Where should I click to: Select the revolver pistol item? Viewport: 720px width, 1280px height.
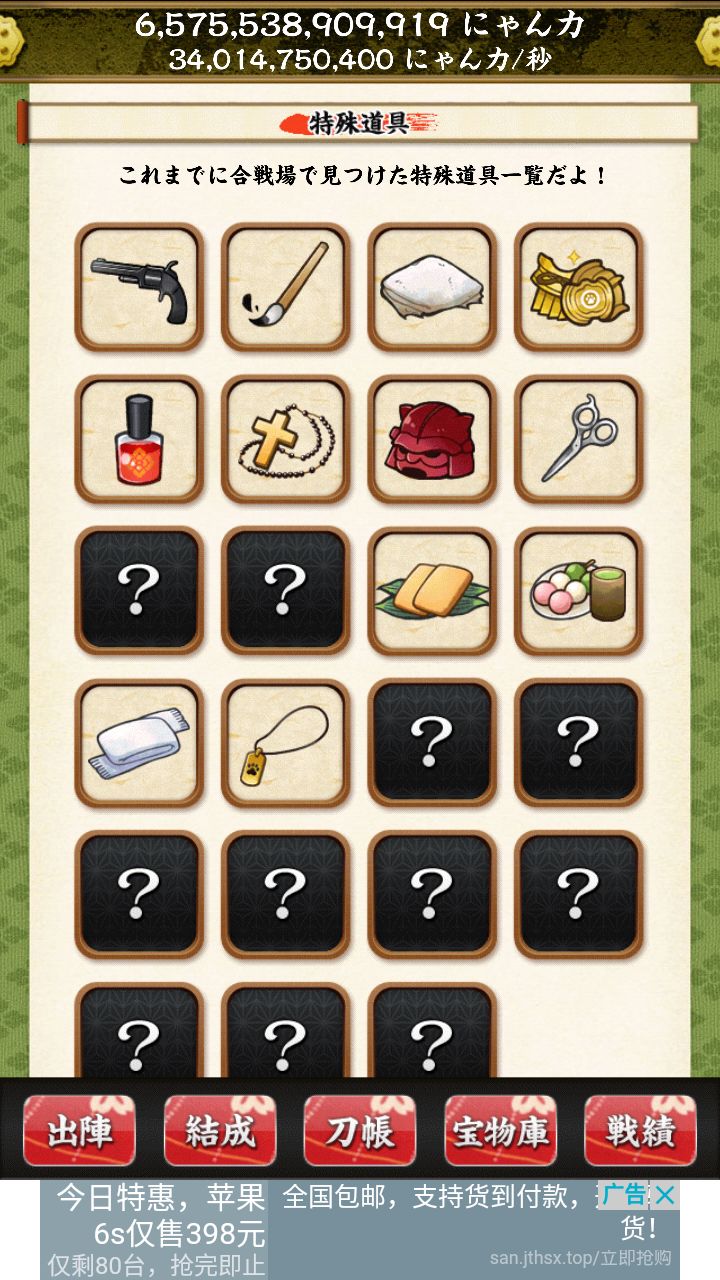tap(138, 287)
